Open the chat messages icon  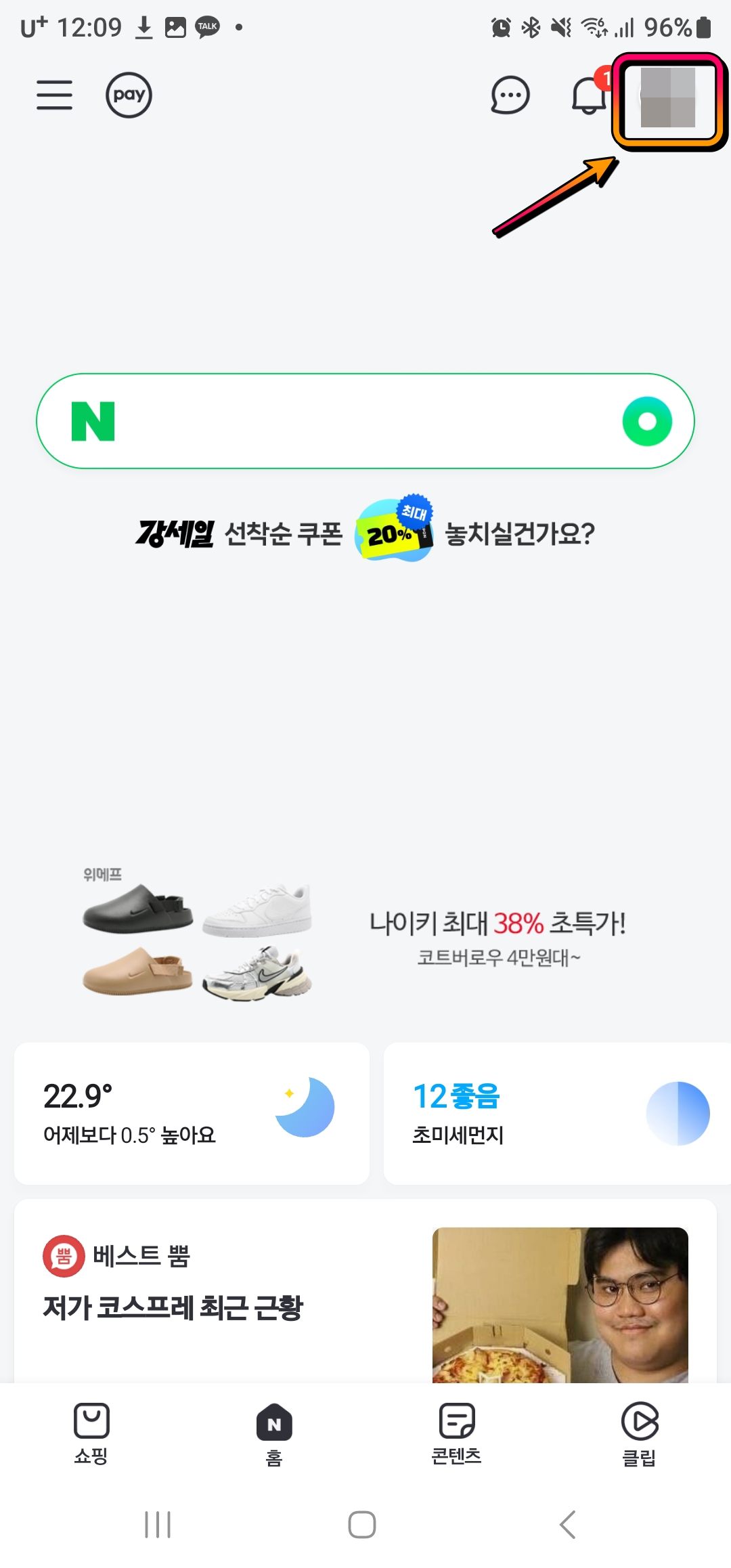510,95
